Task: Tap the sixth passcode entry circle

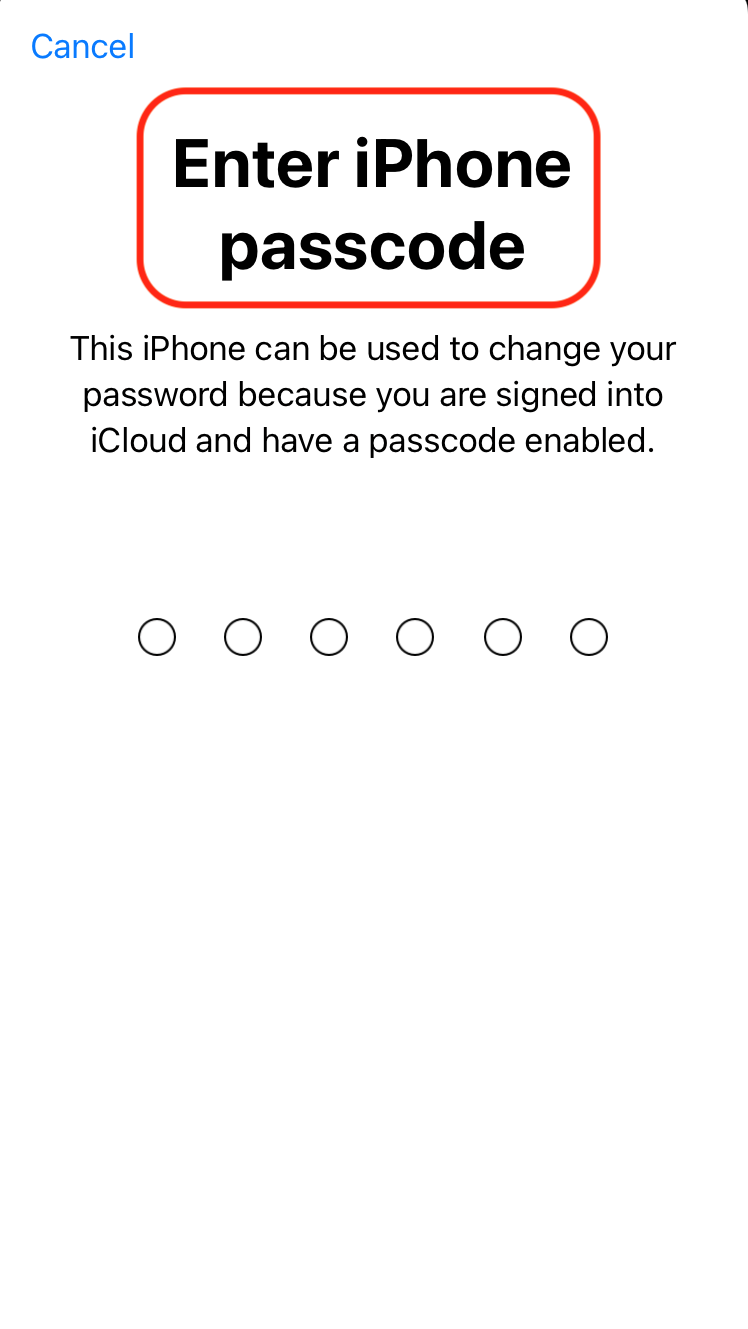Action: pyautogui.click(x=588, y=637)
